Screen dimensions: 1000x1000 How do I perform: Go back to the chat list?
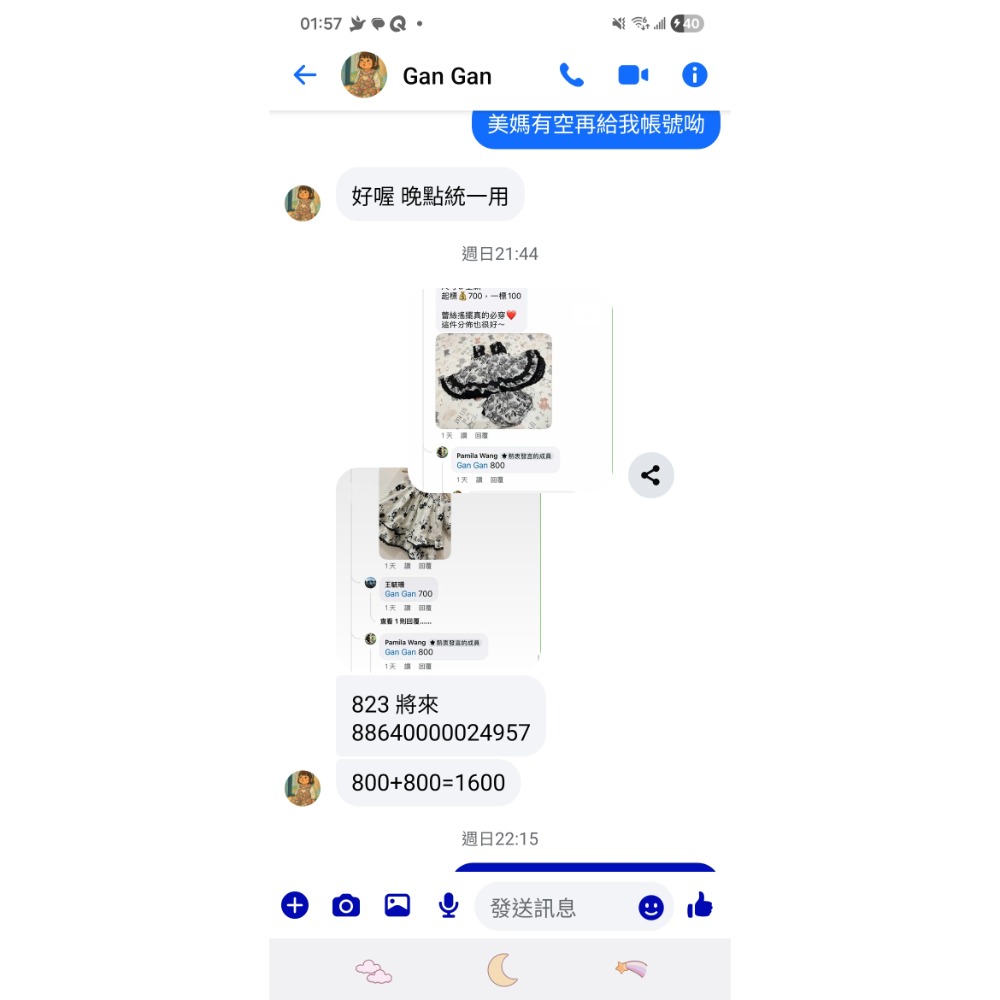pyautogui.click(x=304, y=75)
